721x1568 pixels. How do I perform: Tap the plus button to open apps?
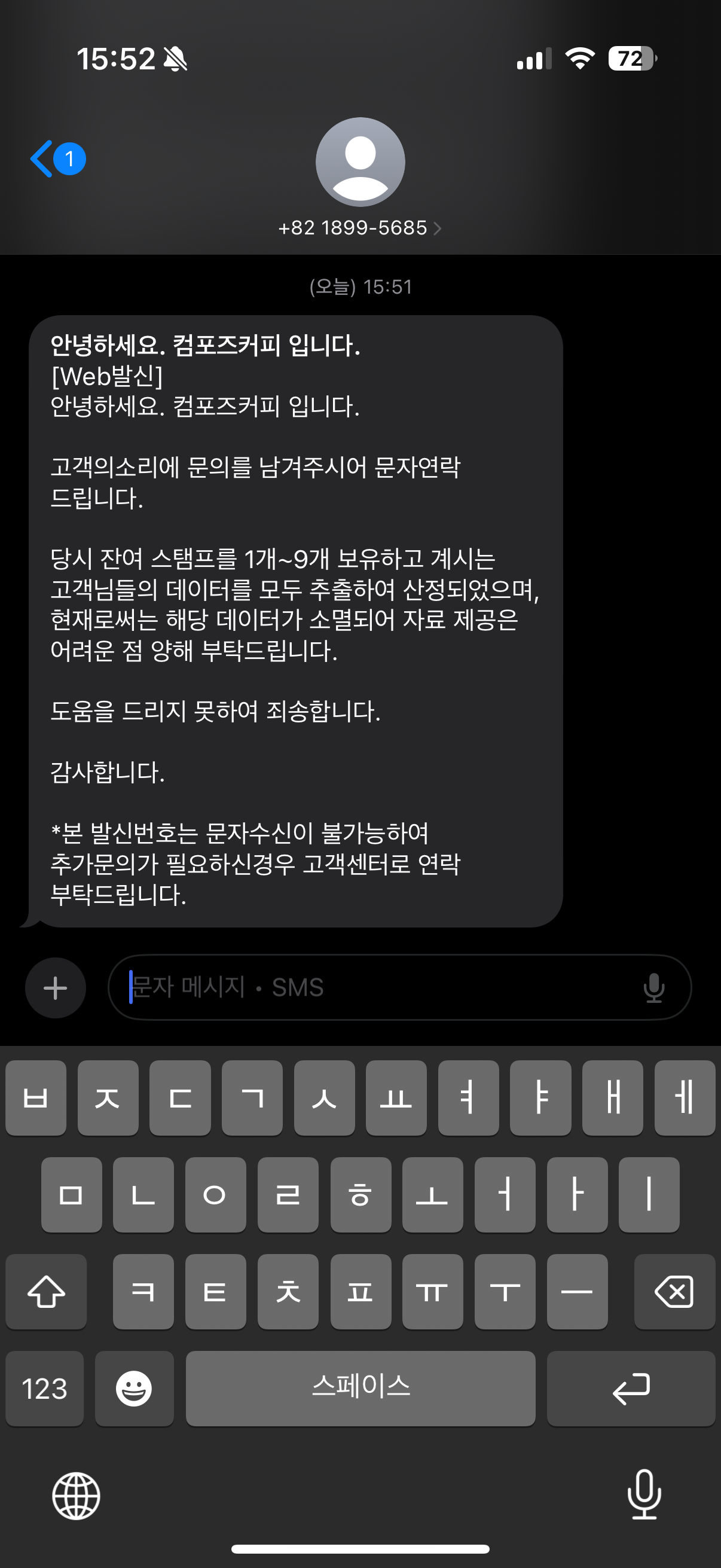coord(54,988)
